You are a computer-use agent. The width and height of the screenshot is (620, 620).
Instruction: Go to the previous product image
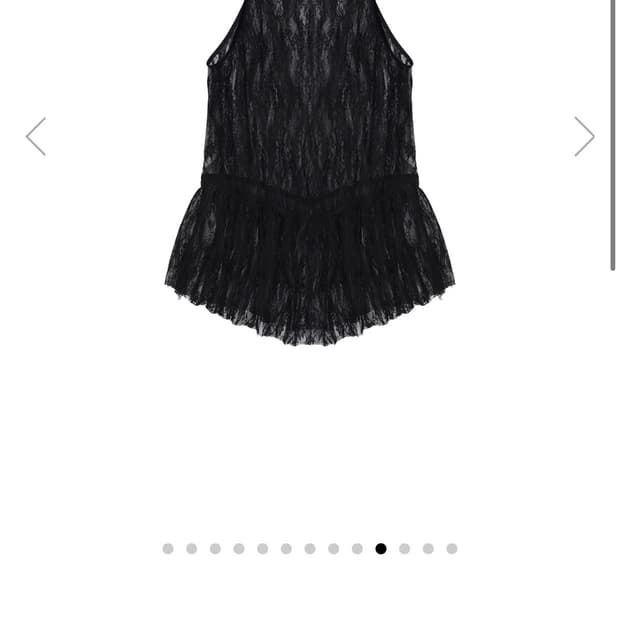click(36, 137)
